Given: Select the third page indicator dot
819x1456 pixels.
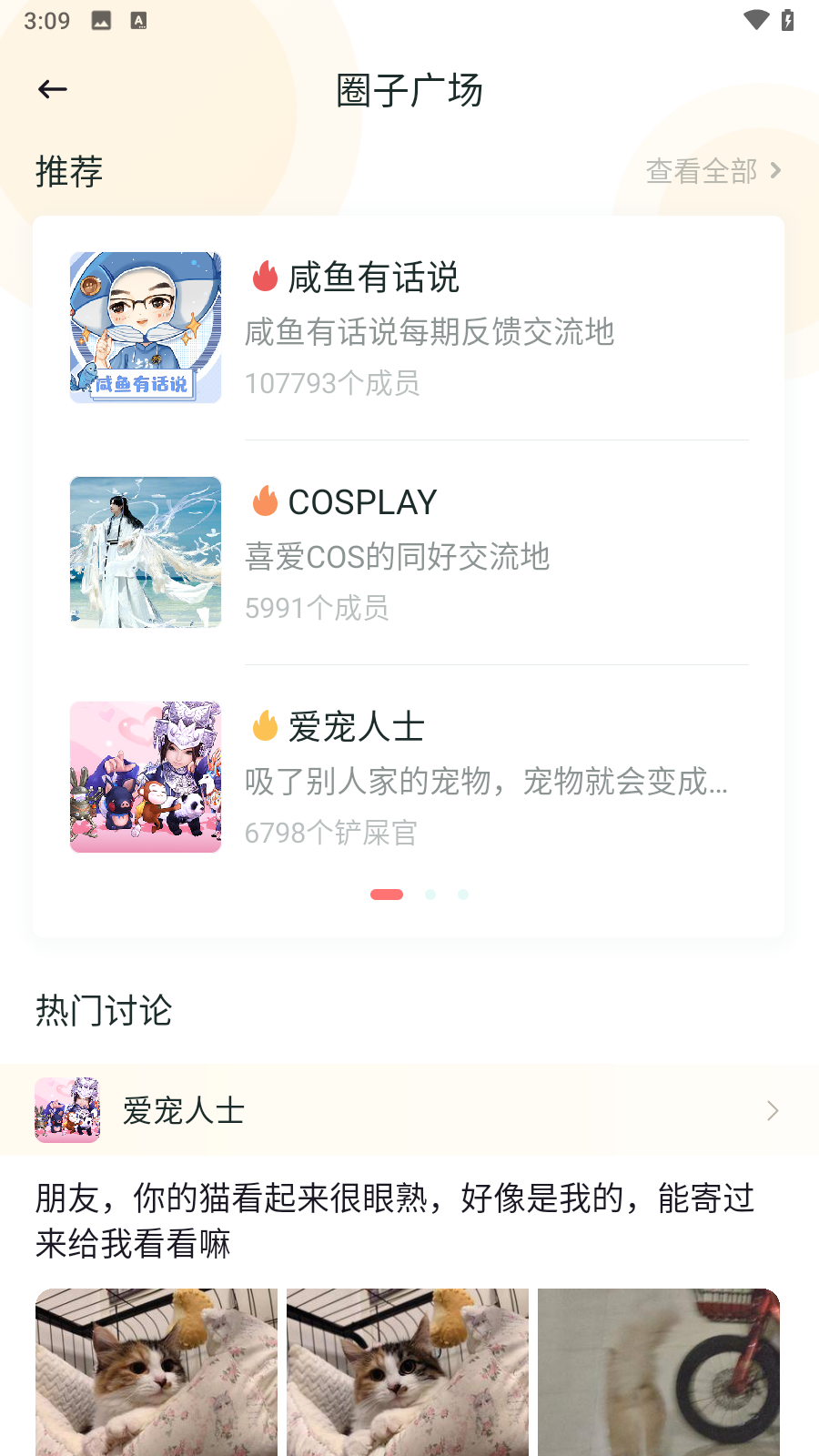Looking at the screenshot, I should (x=463, y=895).
